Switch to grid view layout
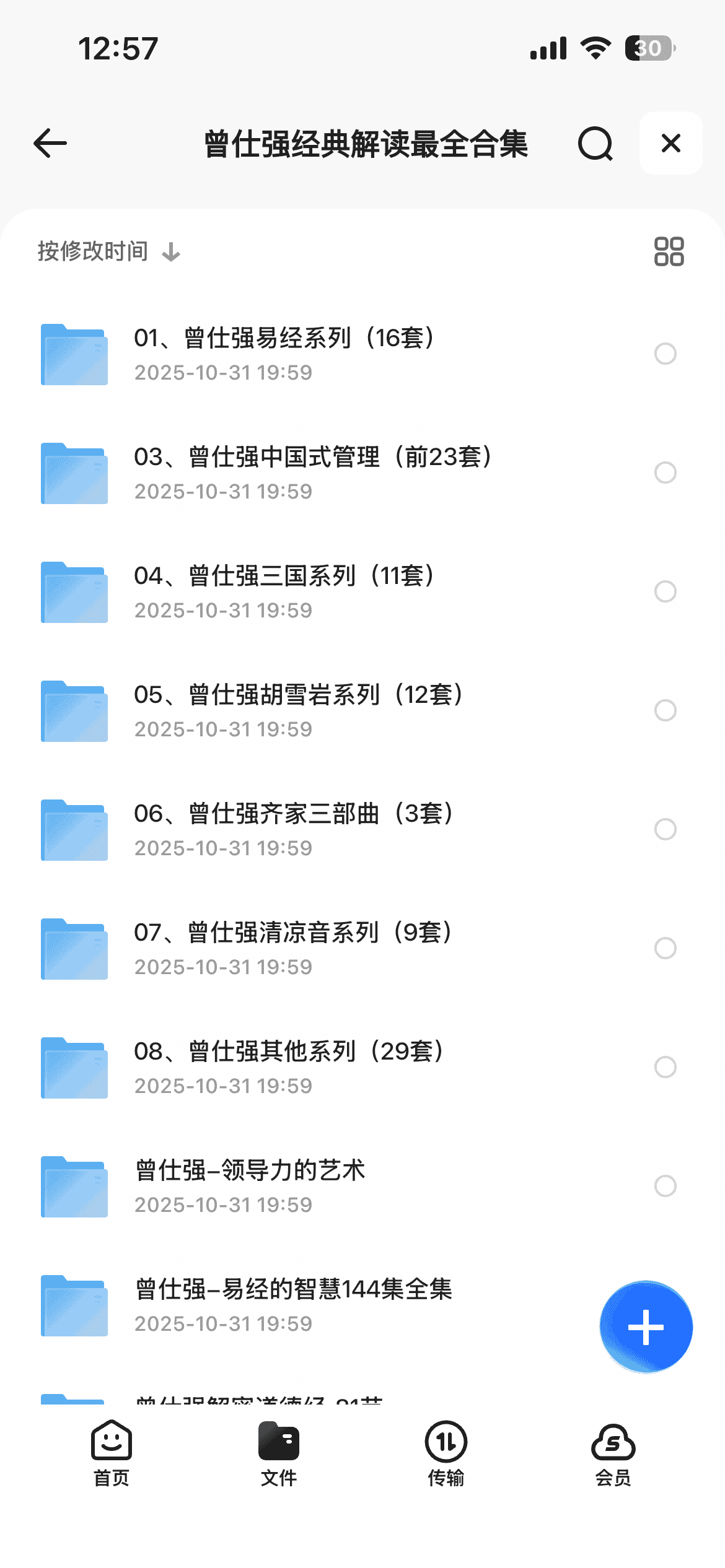 (x=669, y=251)
